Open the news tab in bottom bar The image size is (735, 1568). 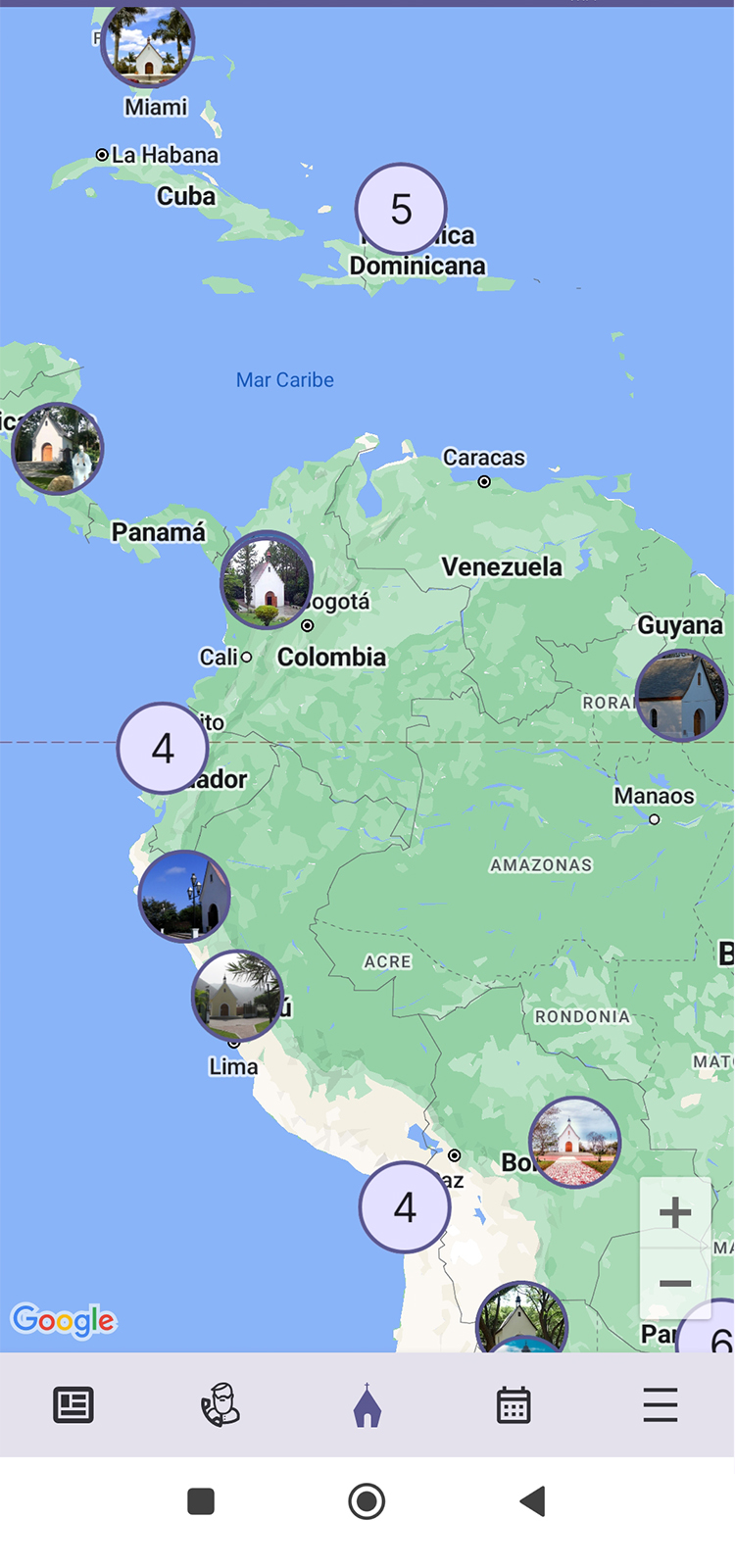73,1405
